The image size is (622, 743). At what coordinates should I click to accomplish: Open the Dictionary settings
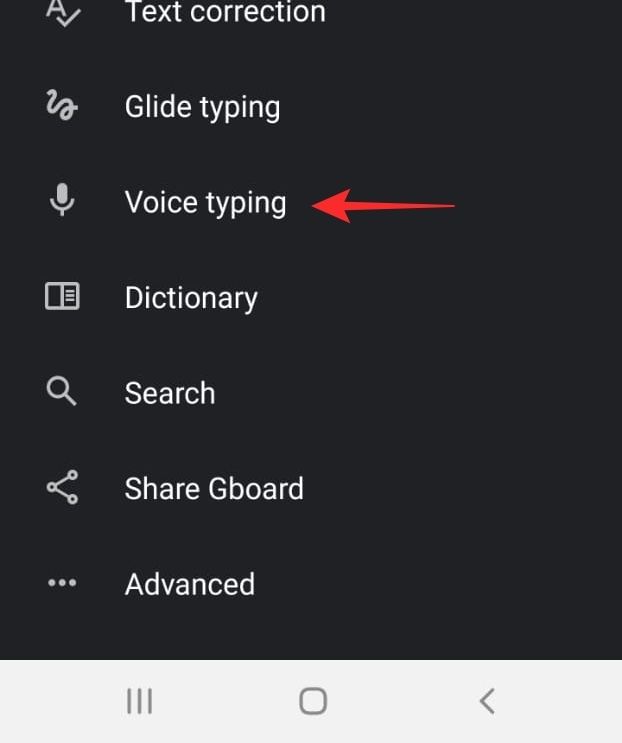[191, 298]
